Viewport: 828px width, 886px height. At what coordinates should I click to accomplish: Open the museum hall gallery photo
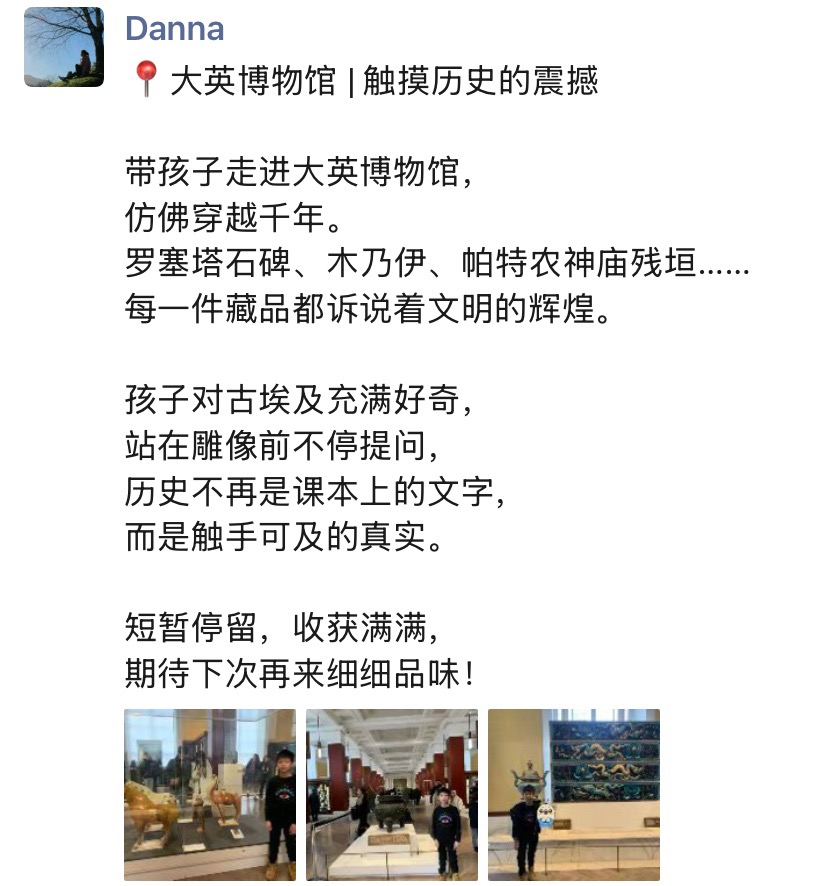pos(392,794)
